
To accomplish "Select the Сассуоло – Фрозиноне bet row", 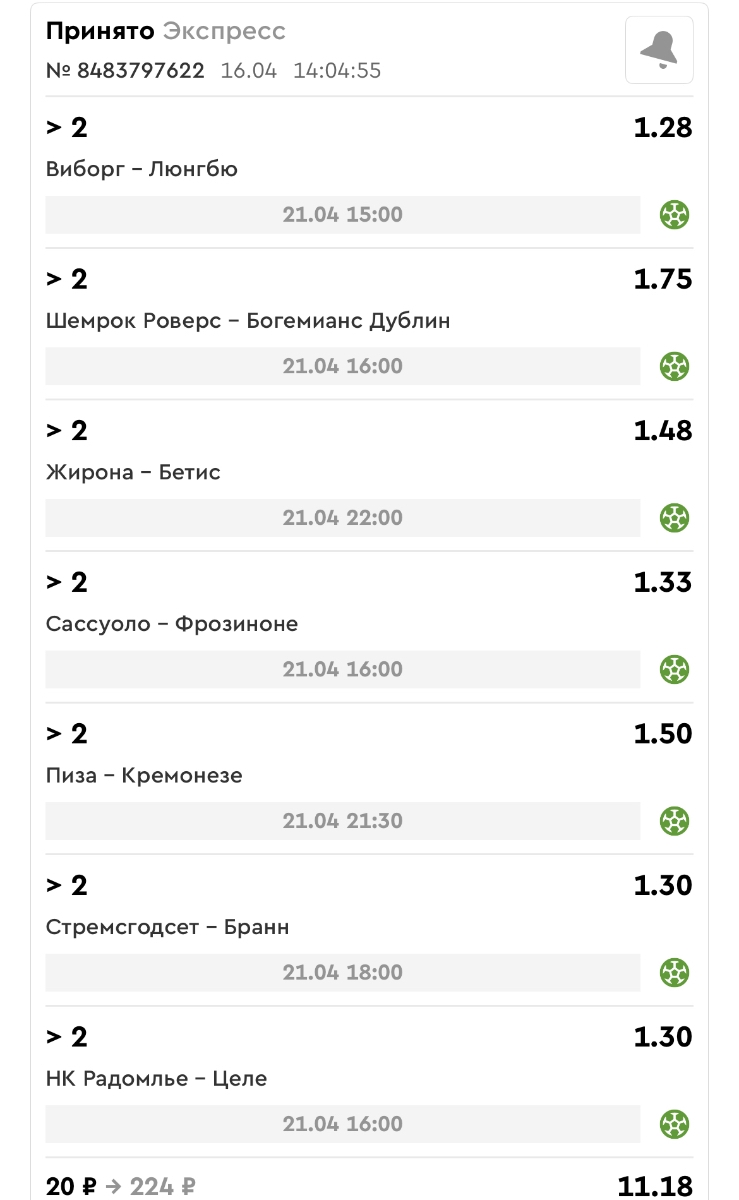I will pyautogui.click(x=172, y=624).
